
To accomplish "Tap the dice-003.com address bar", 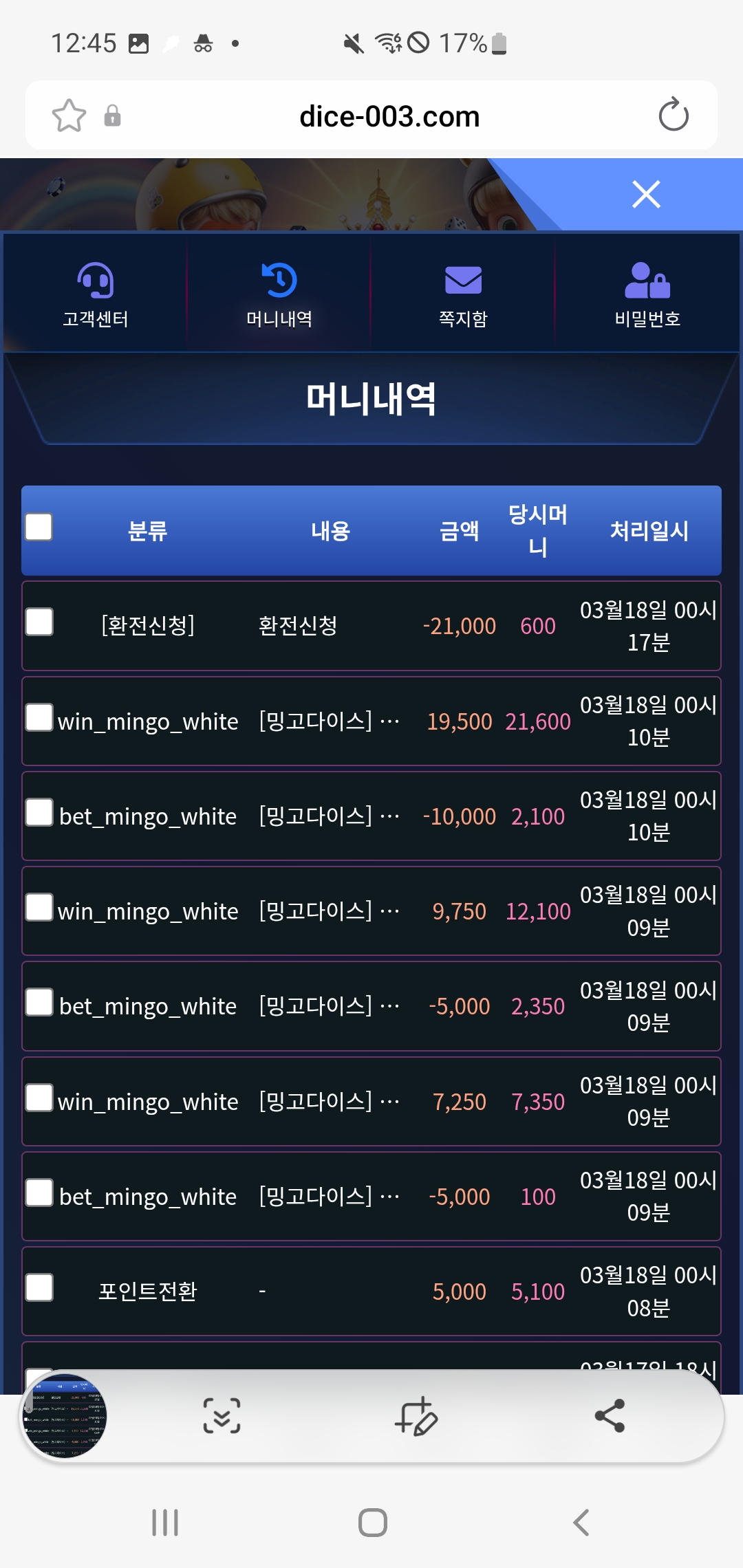I will [389, 116].
